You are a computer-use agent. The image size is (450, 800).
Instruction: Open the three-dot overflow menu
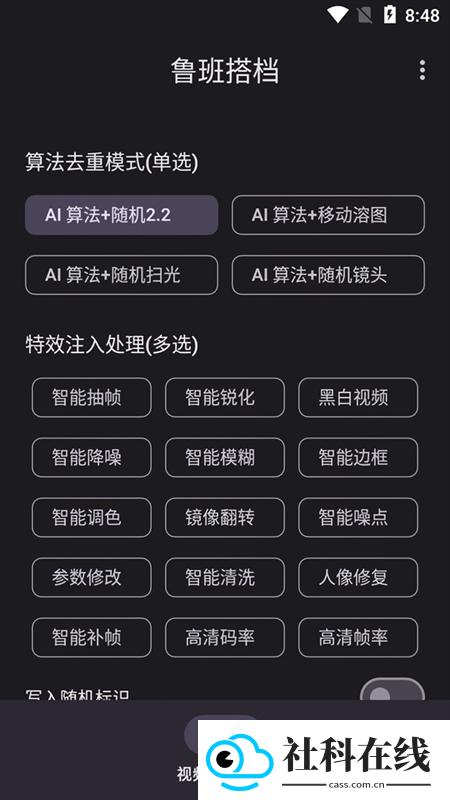coord(422,70)
